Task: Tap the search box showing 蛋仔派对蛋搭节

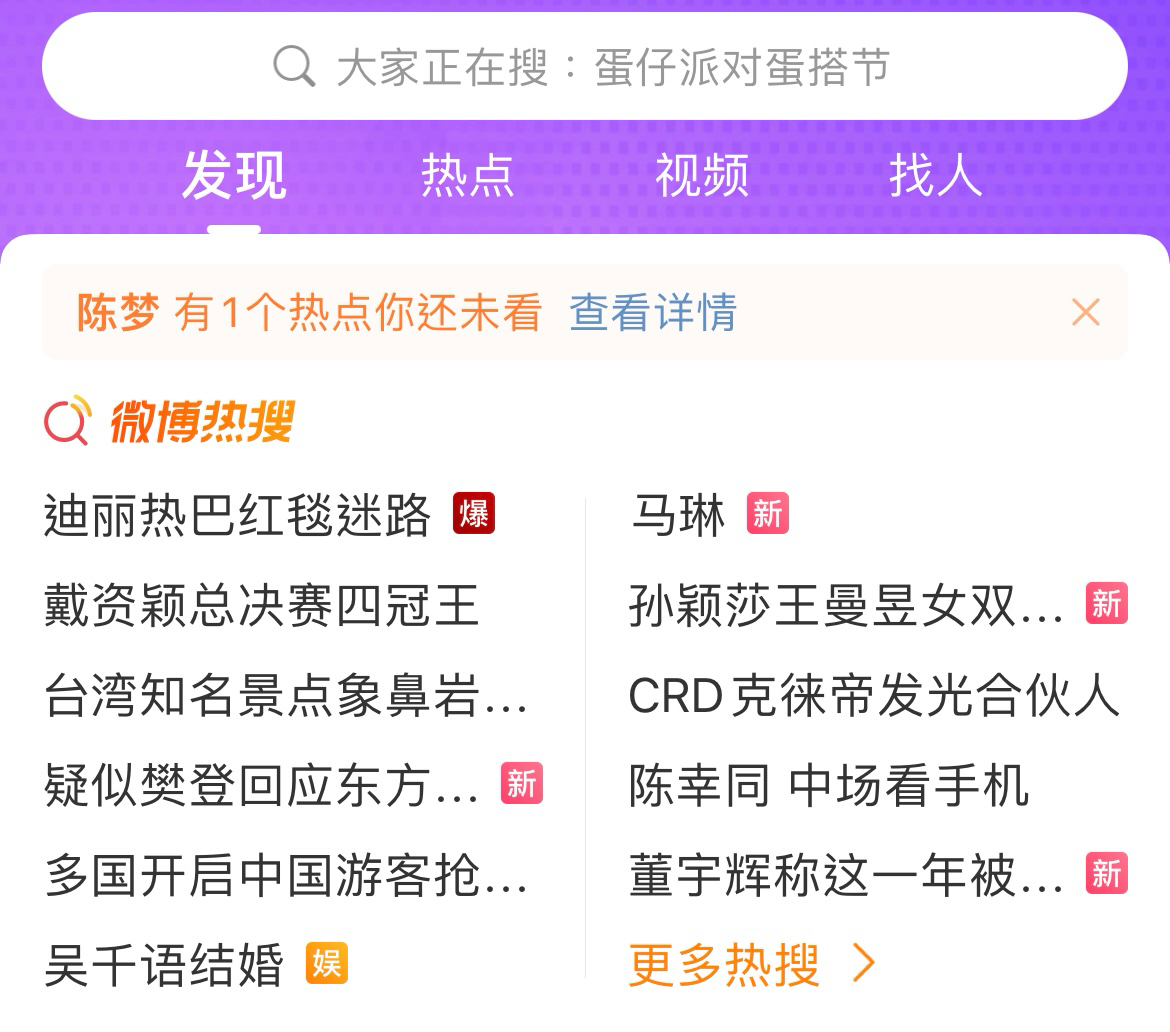Action: pos(584,68)
